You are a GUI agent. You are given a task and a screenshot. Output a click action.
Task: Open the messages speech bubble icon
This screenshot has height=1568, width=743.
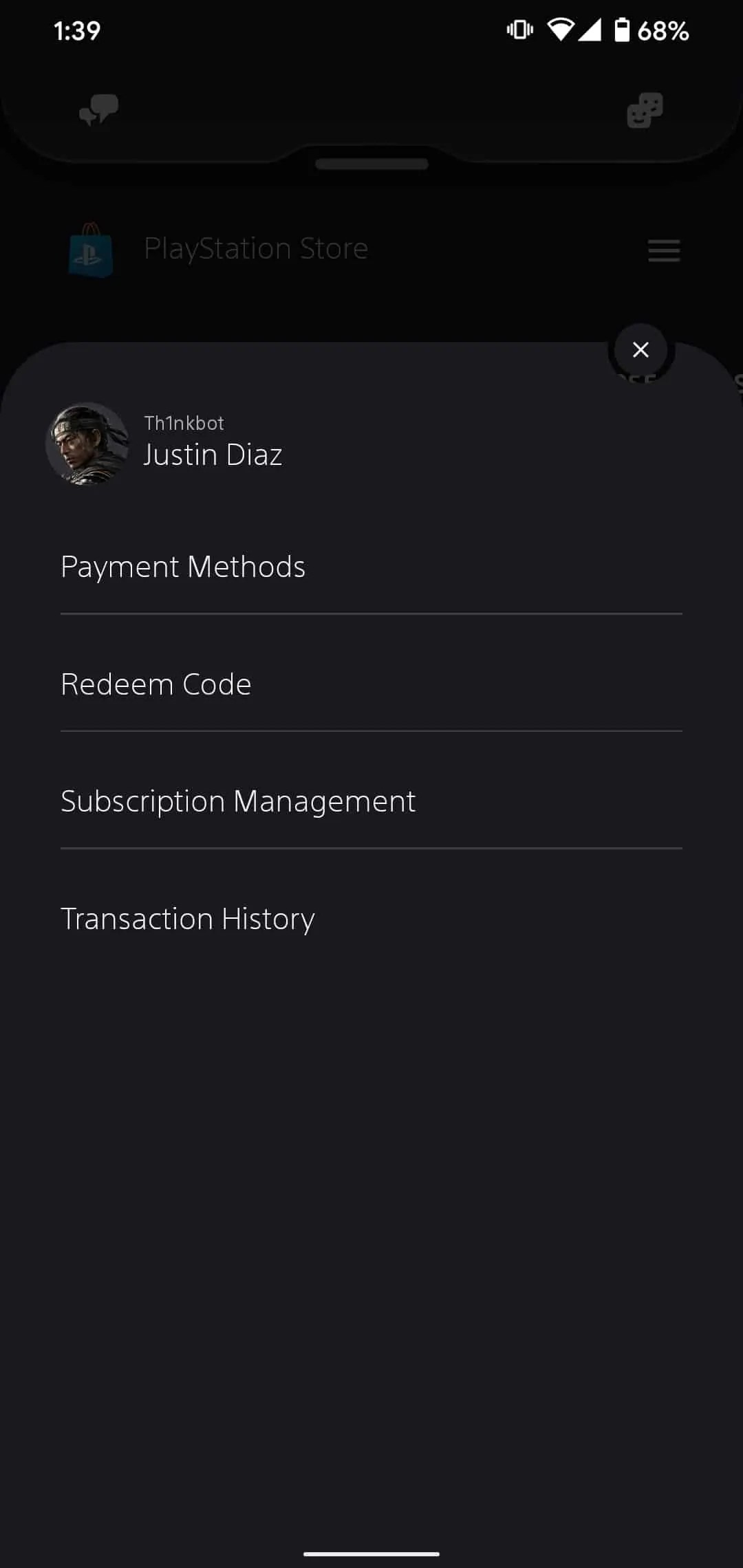[98, 110]
